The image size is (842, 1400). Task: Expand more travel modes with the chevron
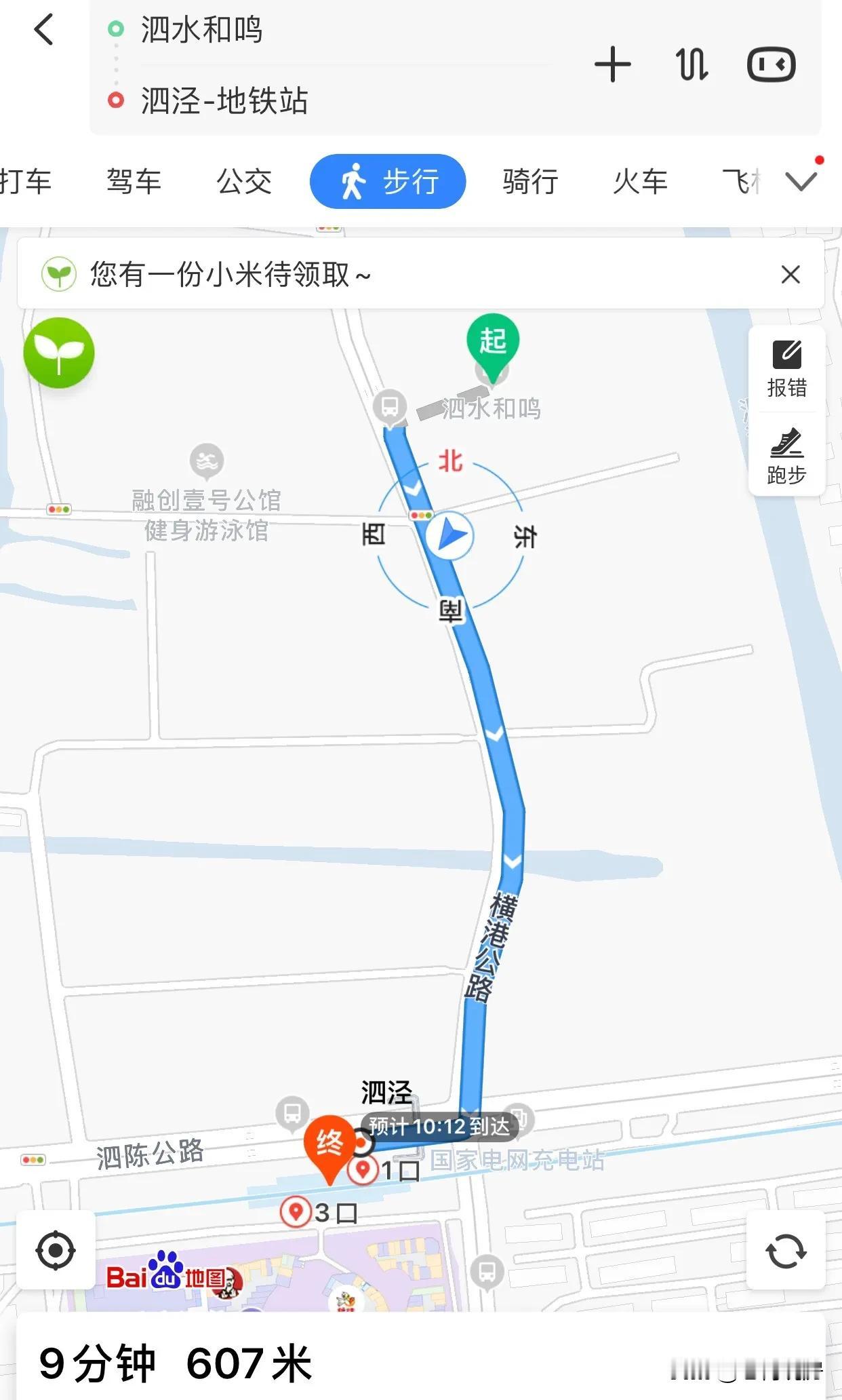click(x=801, y=180)
